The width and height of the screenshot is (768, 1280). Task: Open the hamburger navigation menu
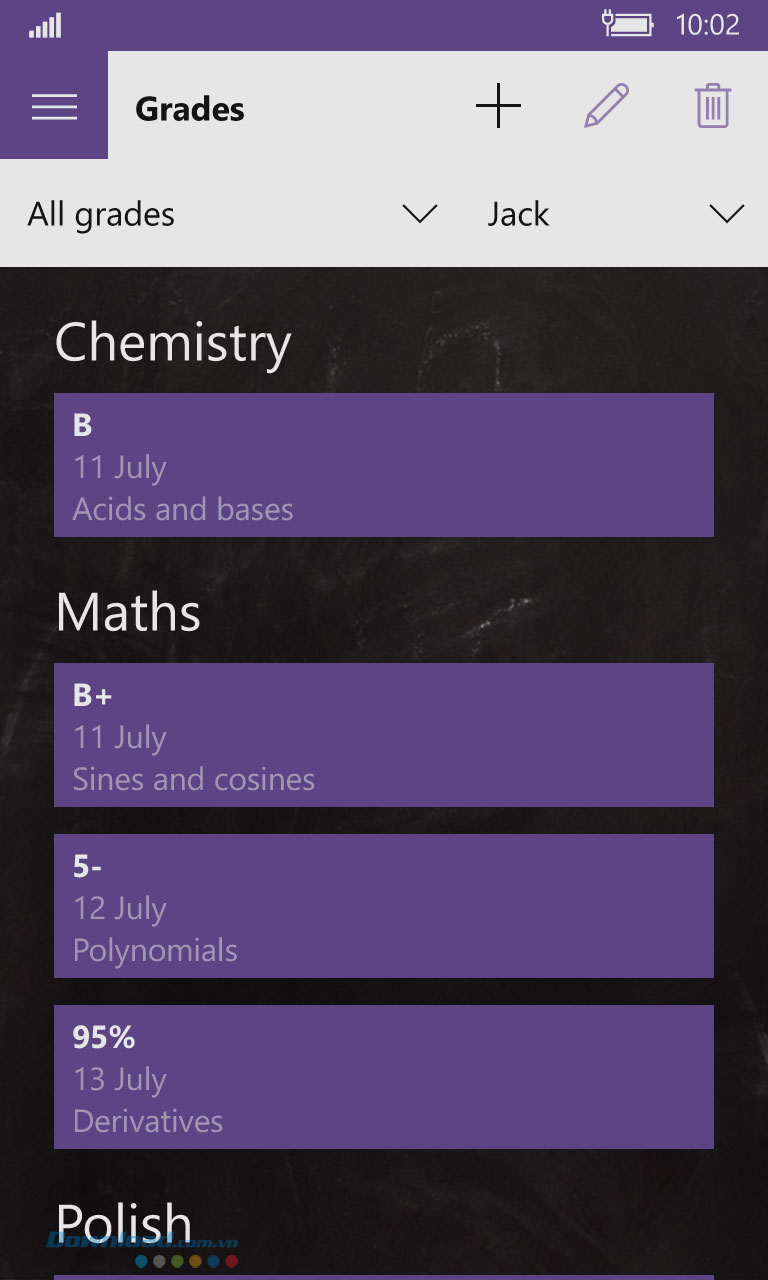(x=54, y=106)
